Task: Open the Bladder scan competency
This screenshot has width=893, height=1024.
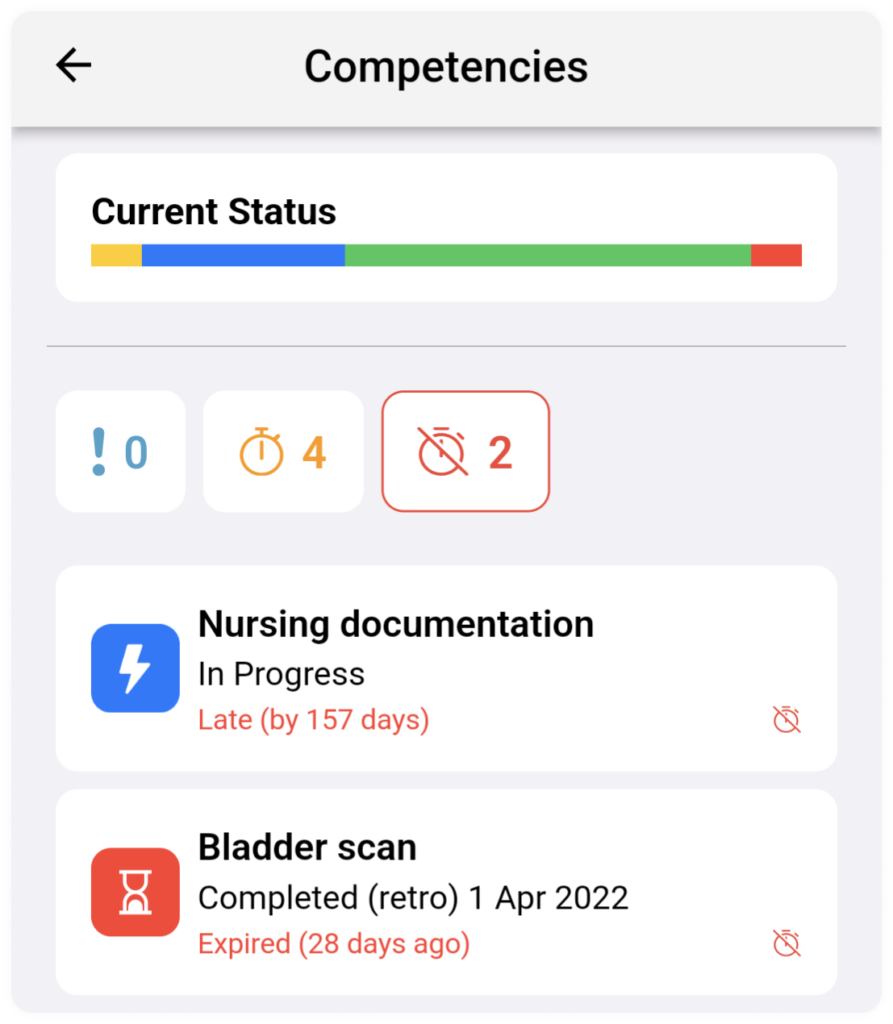Action: click(445, 892)
